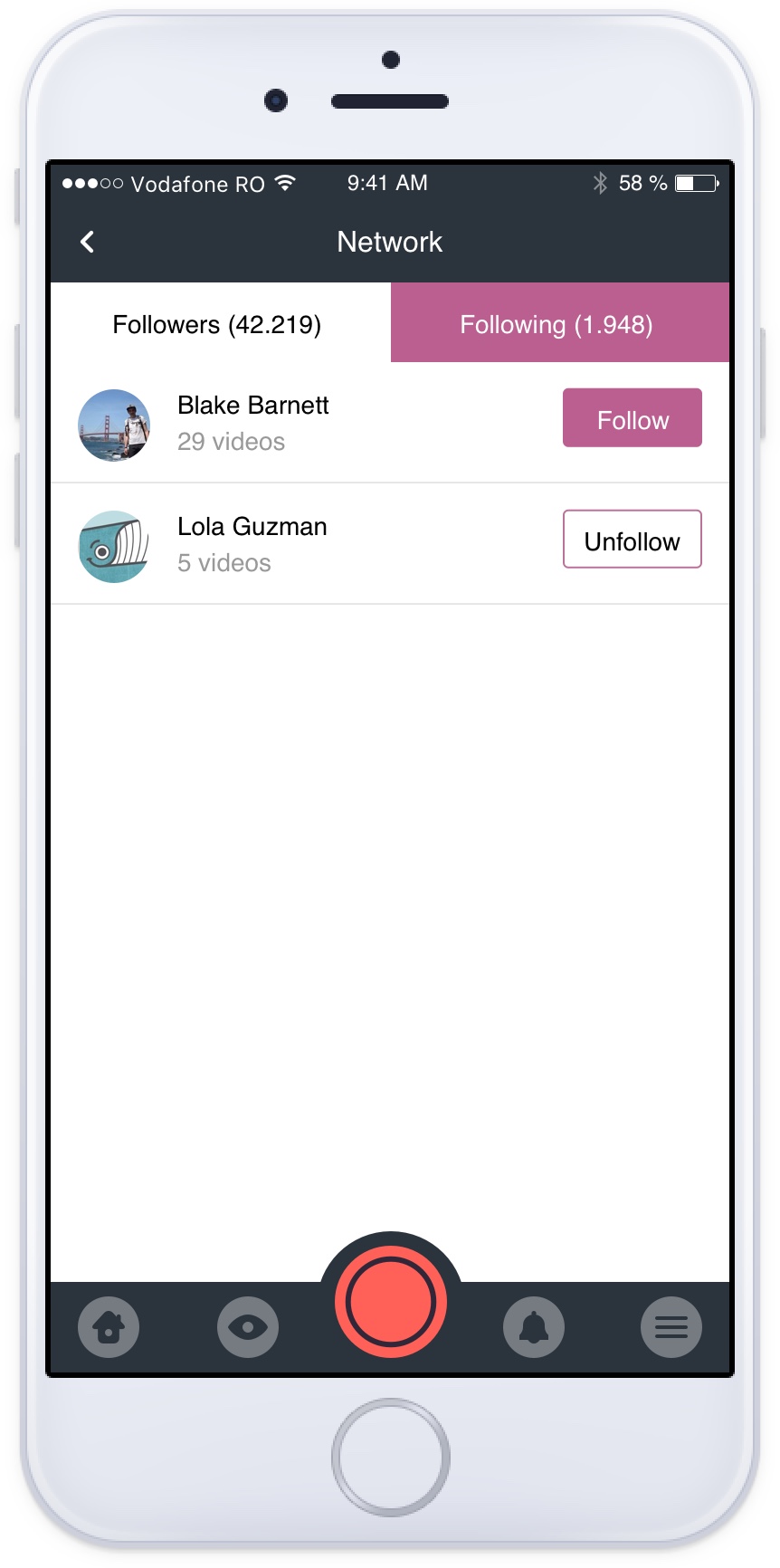Follow Blake Barnett

(x=633, y=417)
